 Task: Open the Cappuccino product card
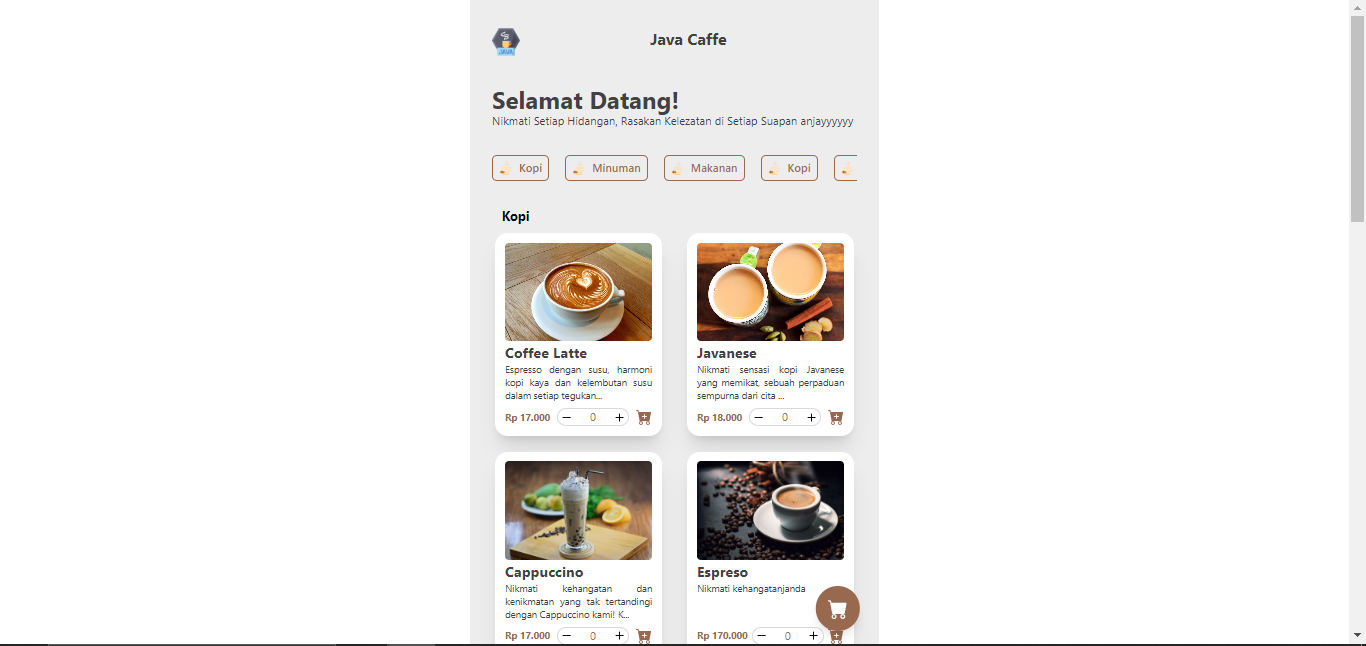578,510
